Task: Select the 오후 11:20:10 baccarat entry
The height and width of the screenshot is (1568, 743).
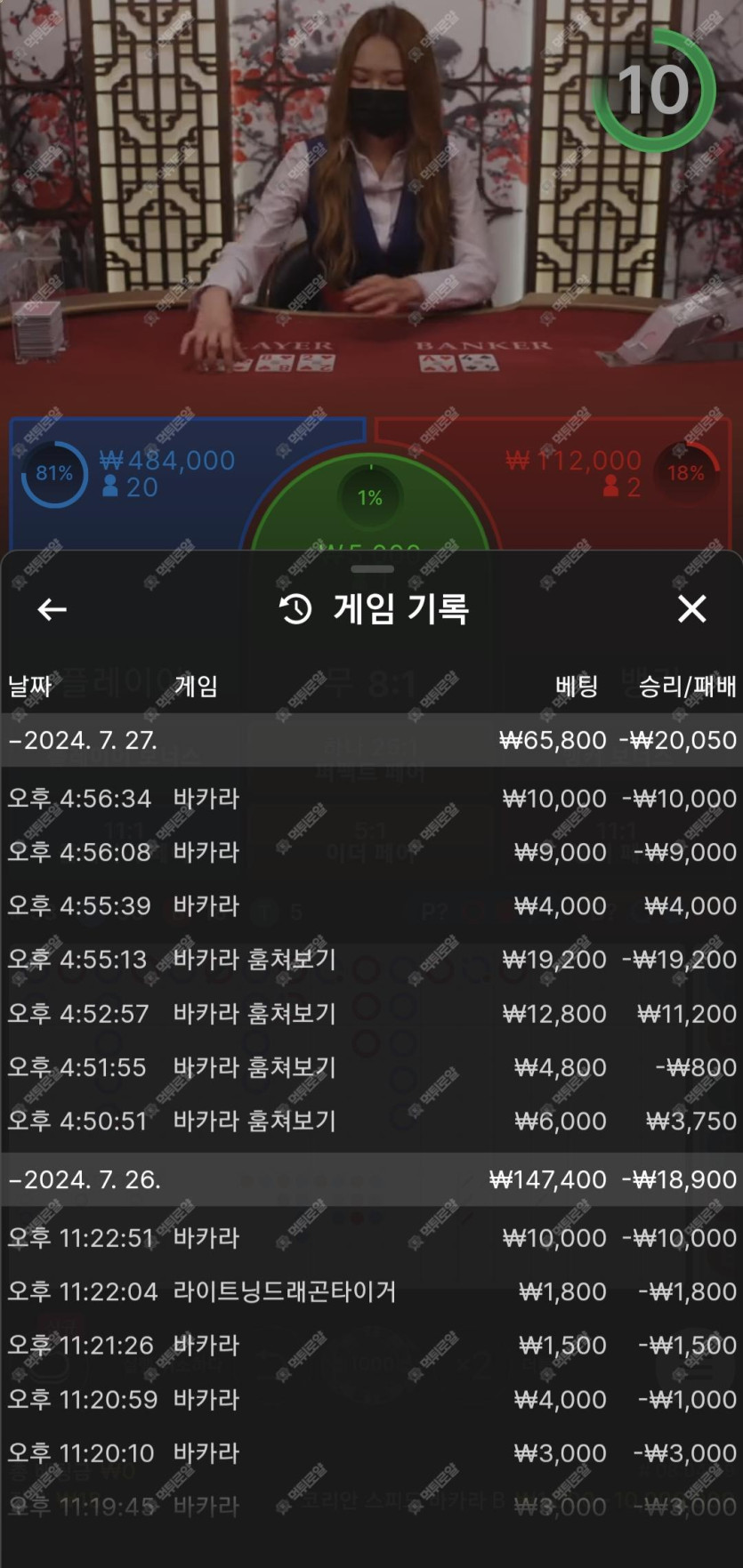Action: (371, 1453)
